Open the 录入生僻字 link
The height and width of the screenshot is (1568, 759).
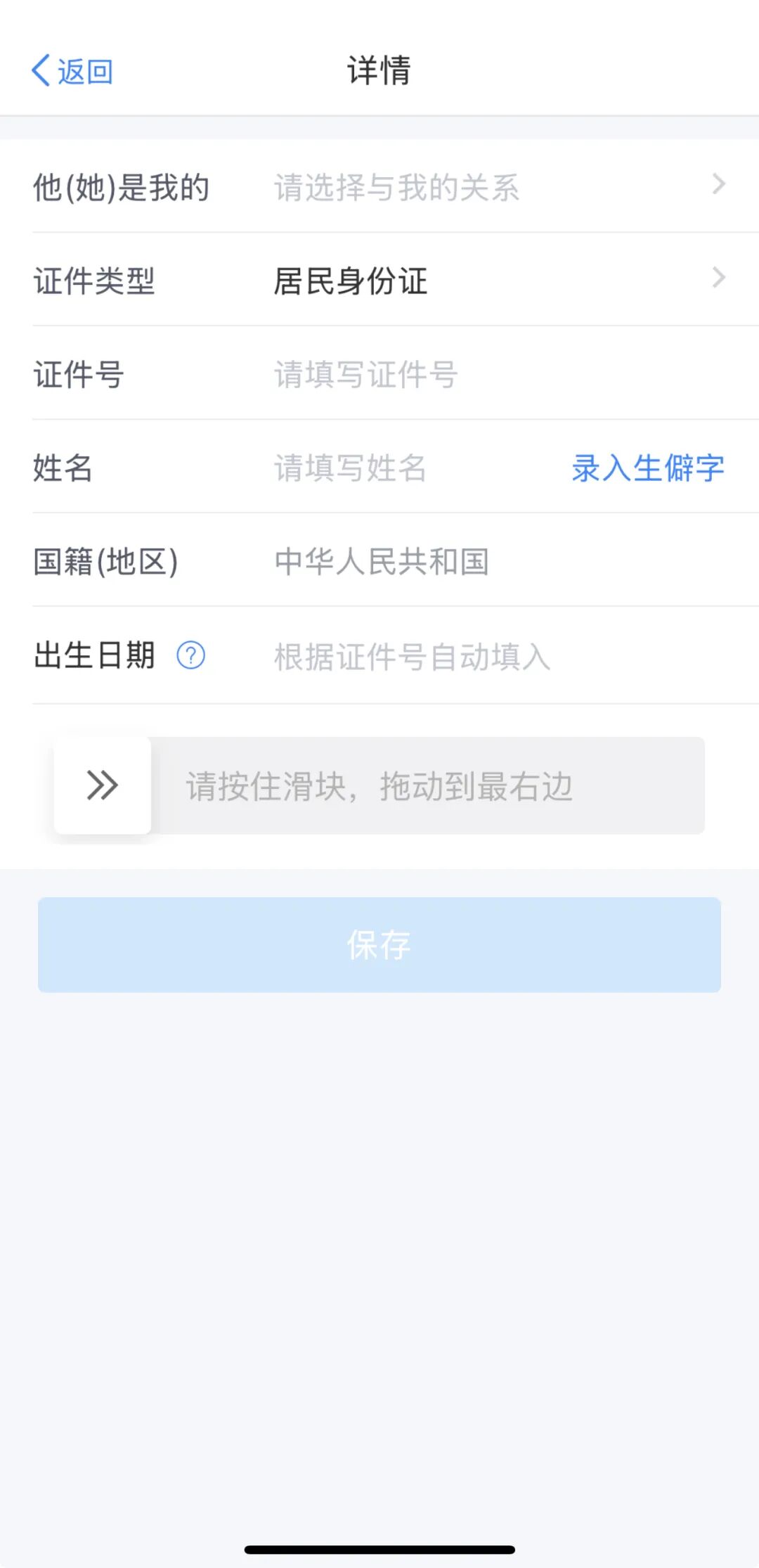tap(647, 468)
